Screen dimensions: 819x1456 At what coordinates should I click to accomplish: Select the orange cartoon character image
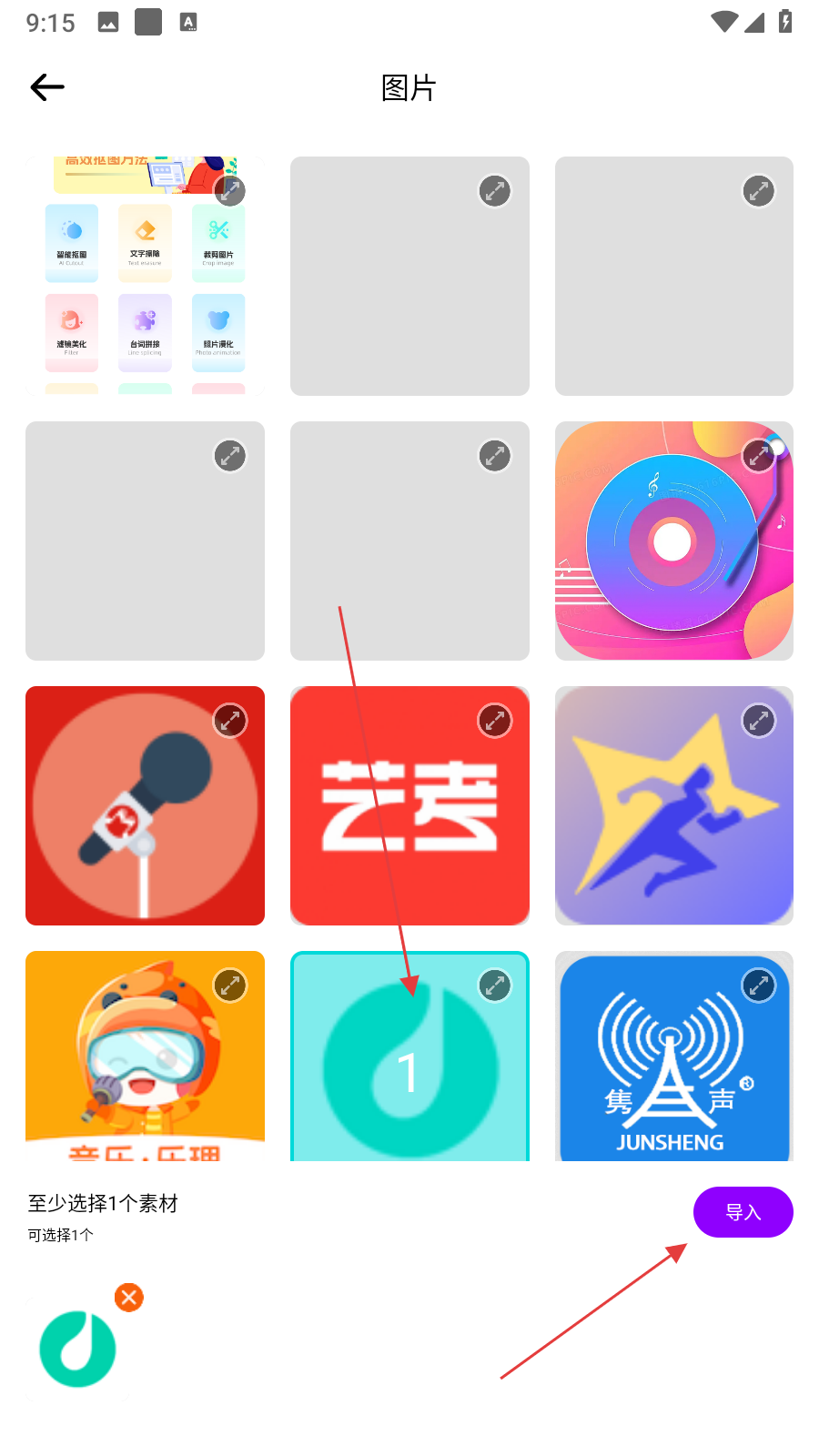[145, 1056]
